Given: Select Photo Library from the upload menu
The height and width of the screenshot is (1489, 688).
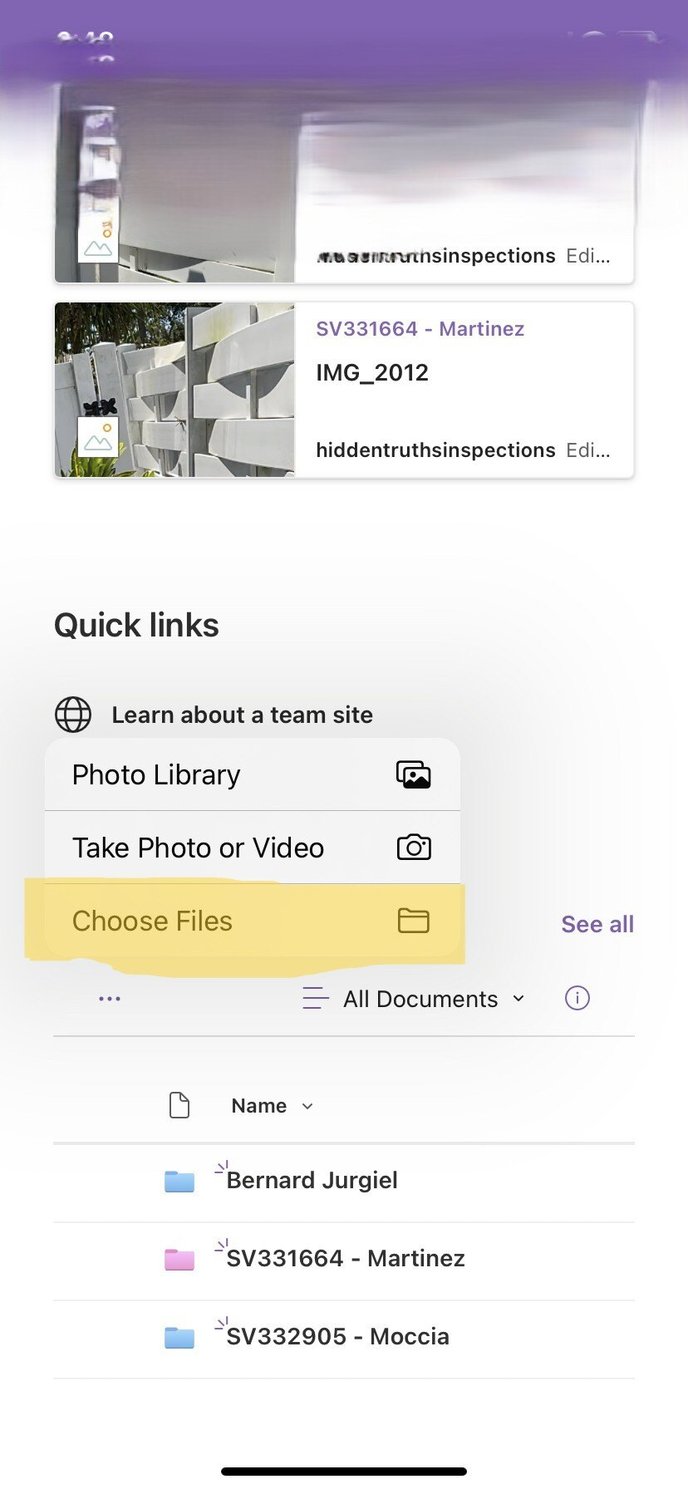Looking at the screenshot, I should pyautogui.click(x=252, y=775).
